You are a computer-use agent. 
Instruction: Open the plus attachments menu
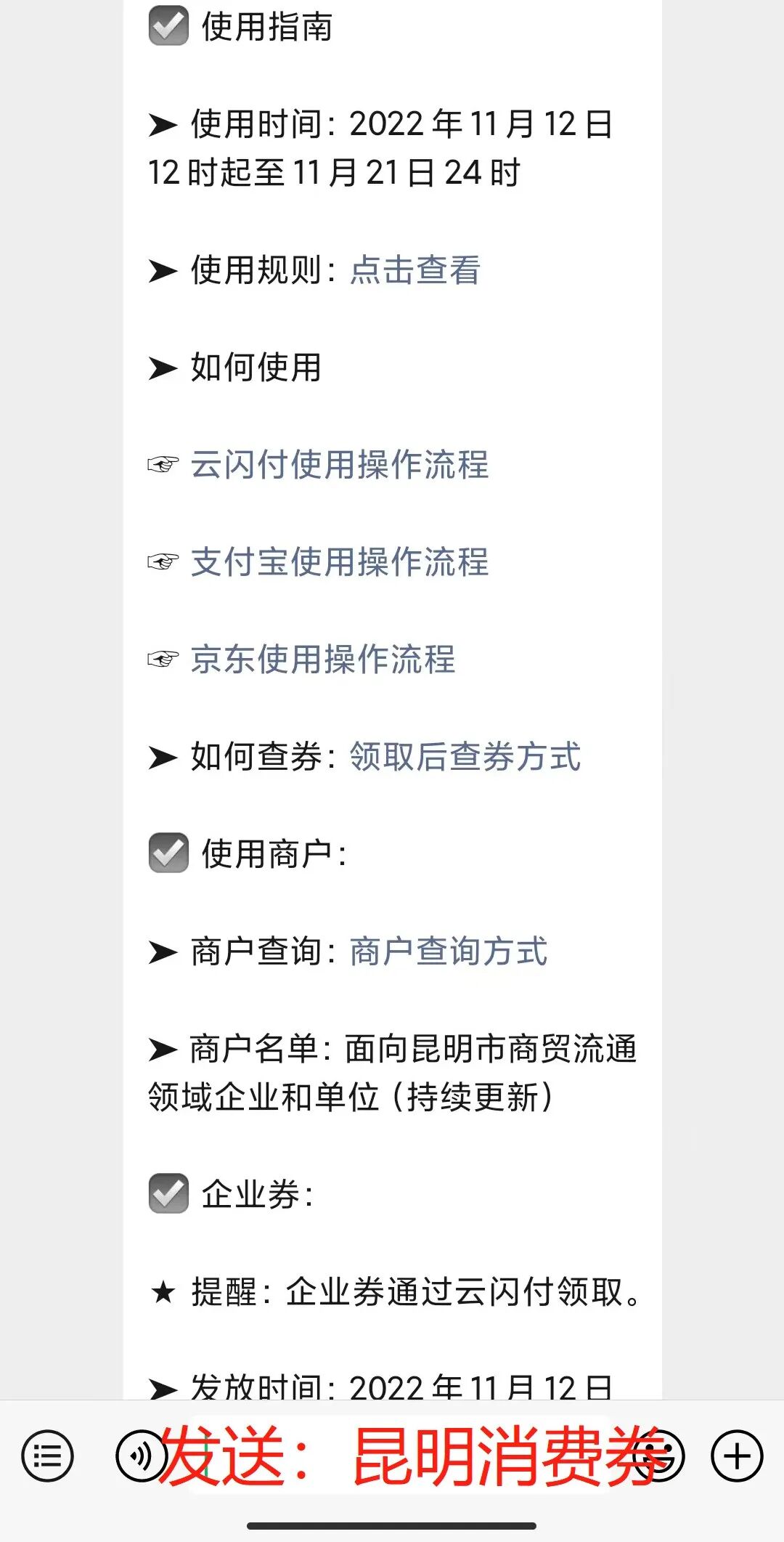[737, 1456]
